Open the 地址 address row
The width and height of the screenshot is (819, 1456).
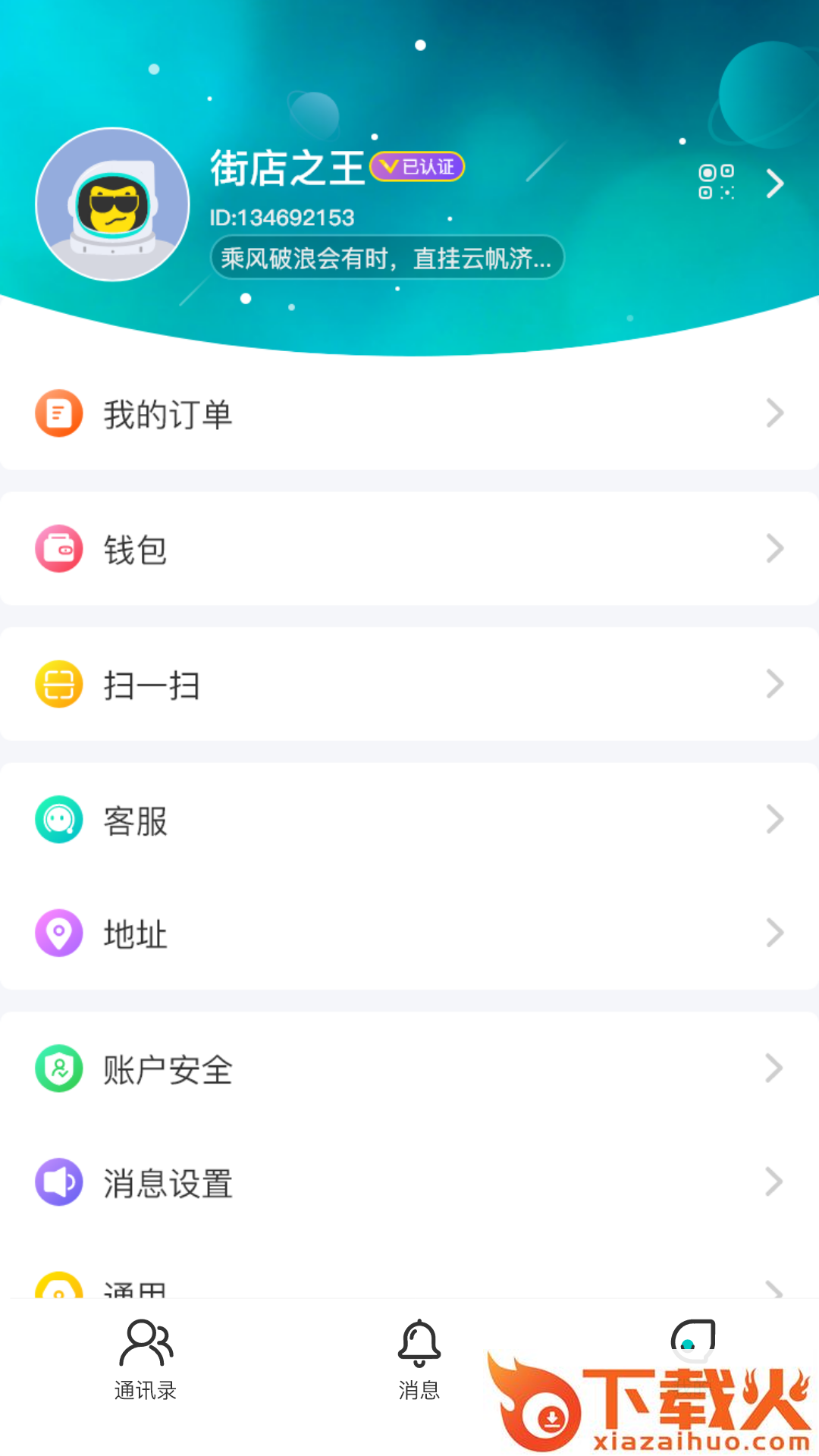tap(409, 934)
